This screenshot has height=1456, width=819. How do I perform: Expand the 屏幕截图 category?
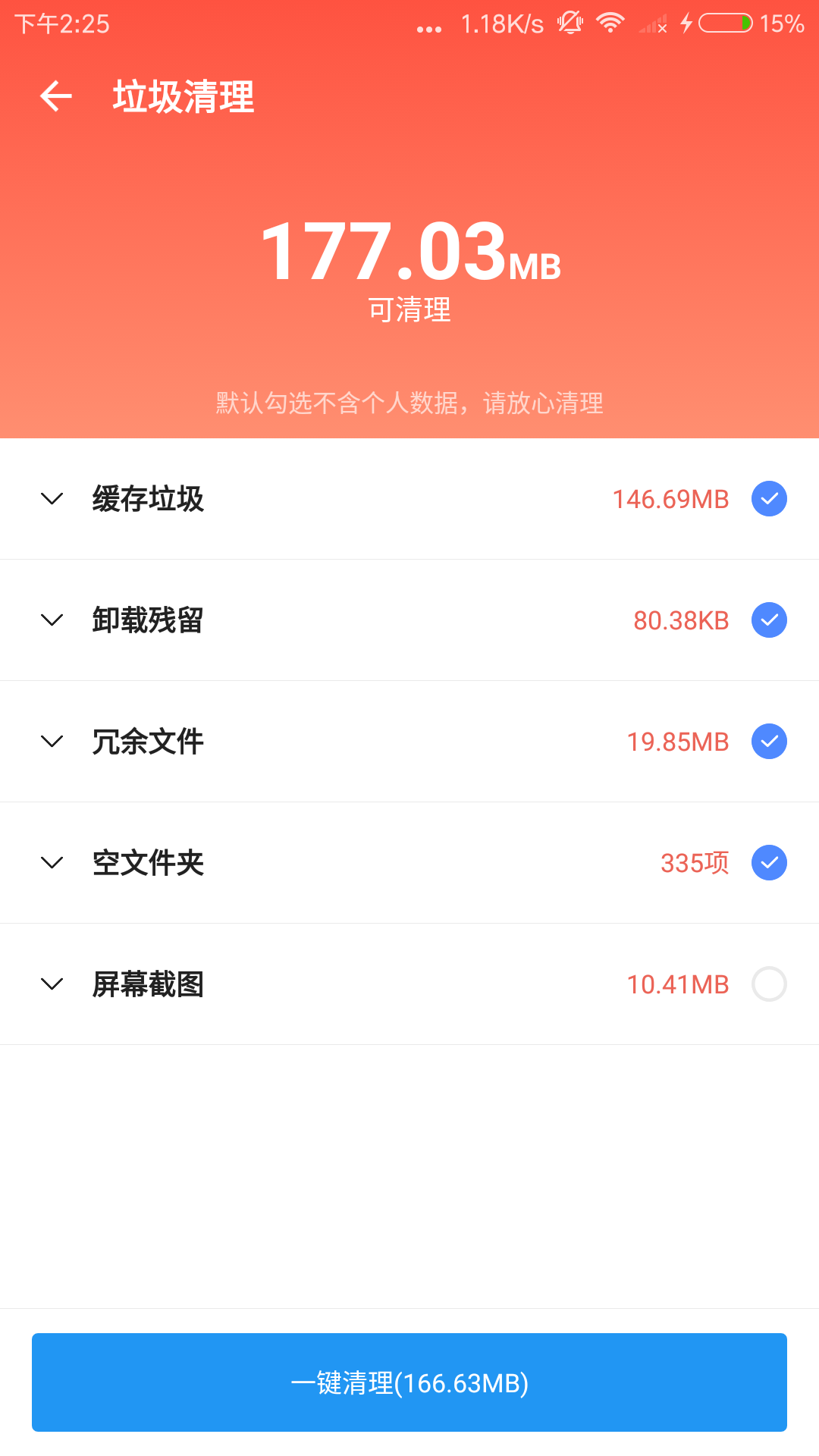(x=52, y=984)
